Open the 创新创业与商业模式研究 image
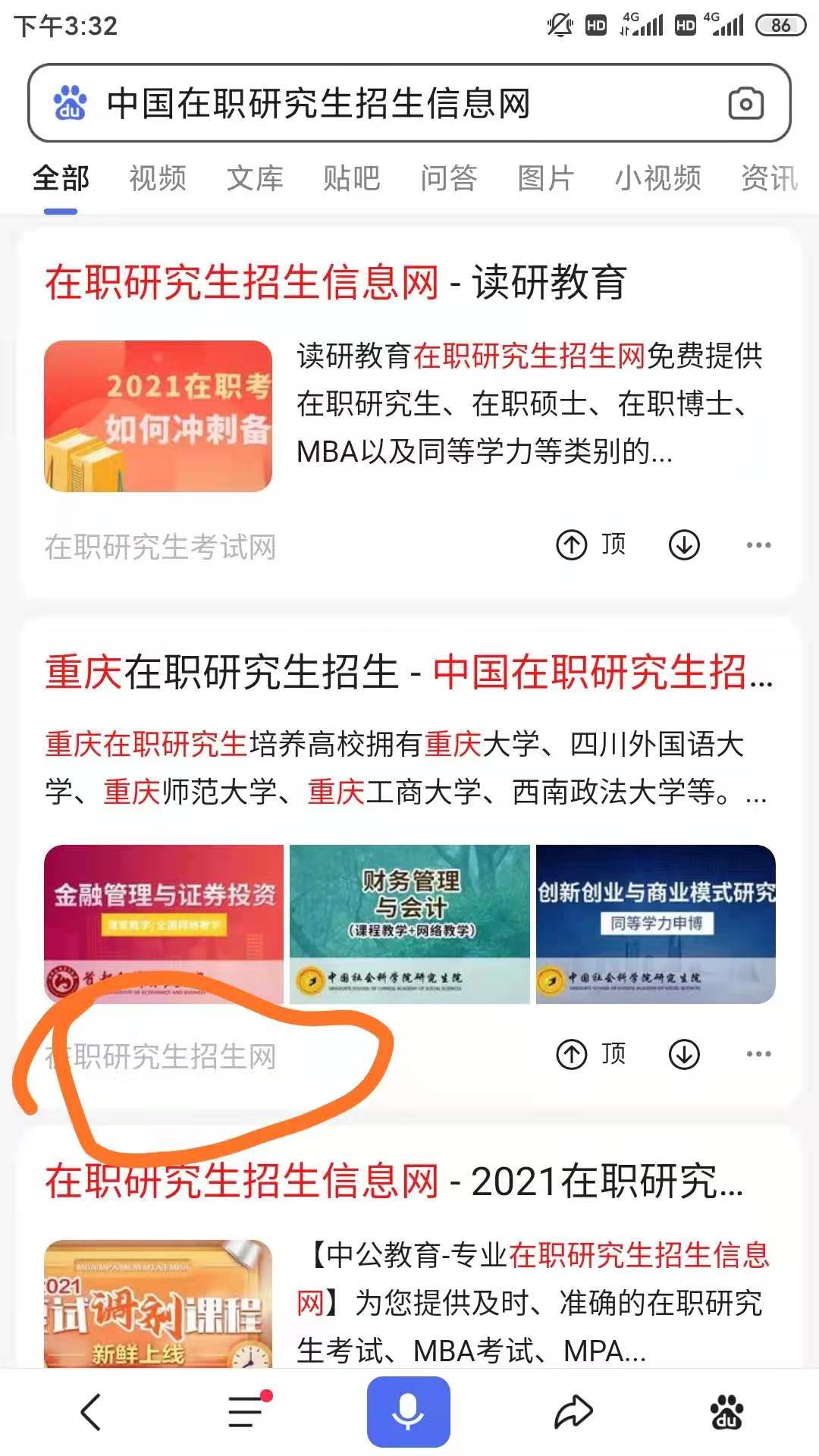Image resolution: width=819 pixels, height=1456 pixels. pos(656,924)
